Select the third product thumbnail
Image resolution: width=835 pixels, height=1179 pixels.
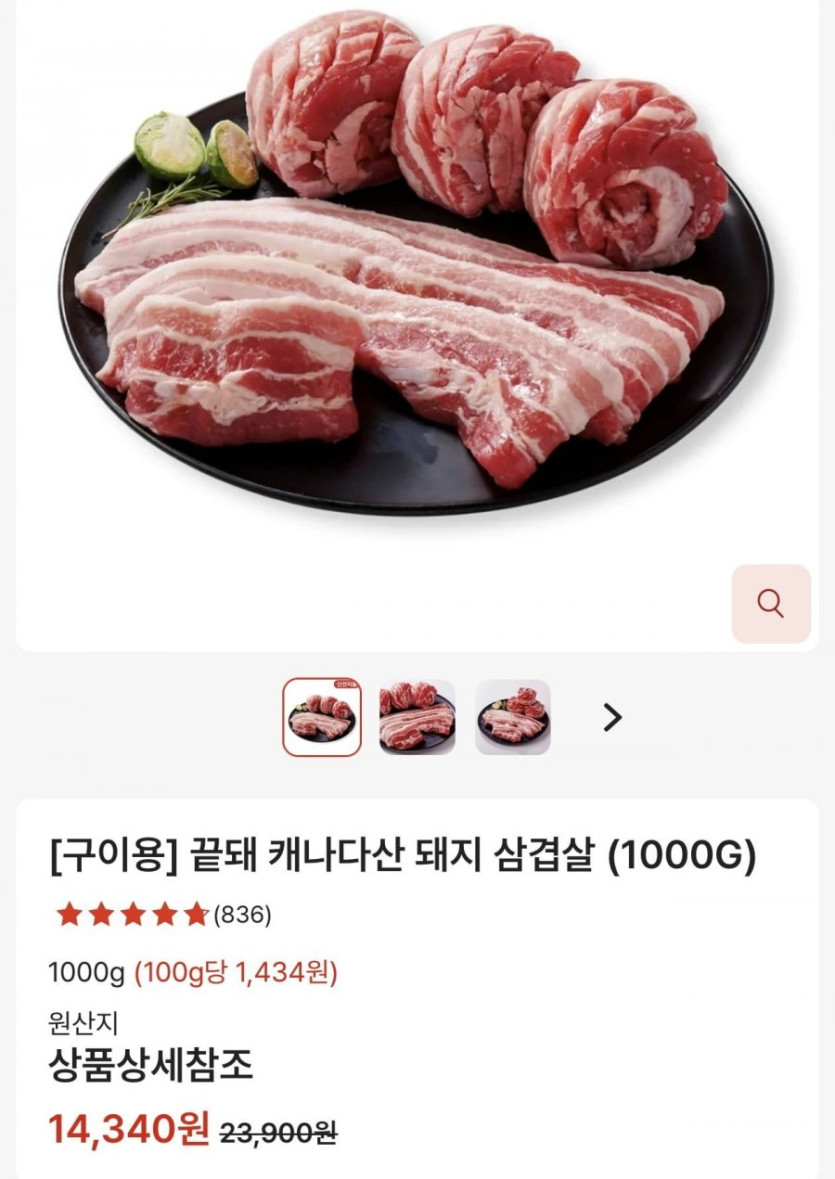tap(513, 717)
